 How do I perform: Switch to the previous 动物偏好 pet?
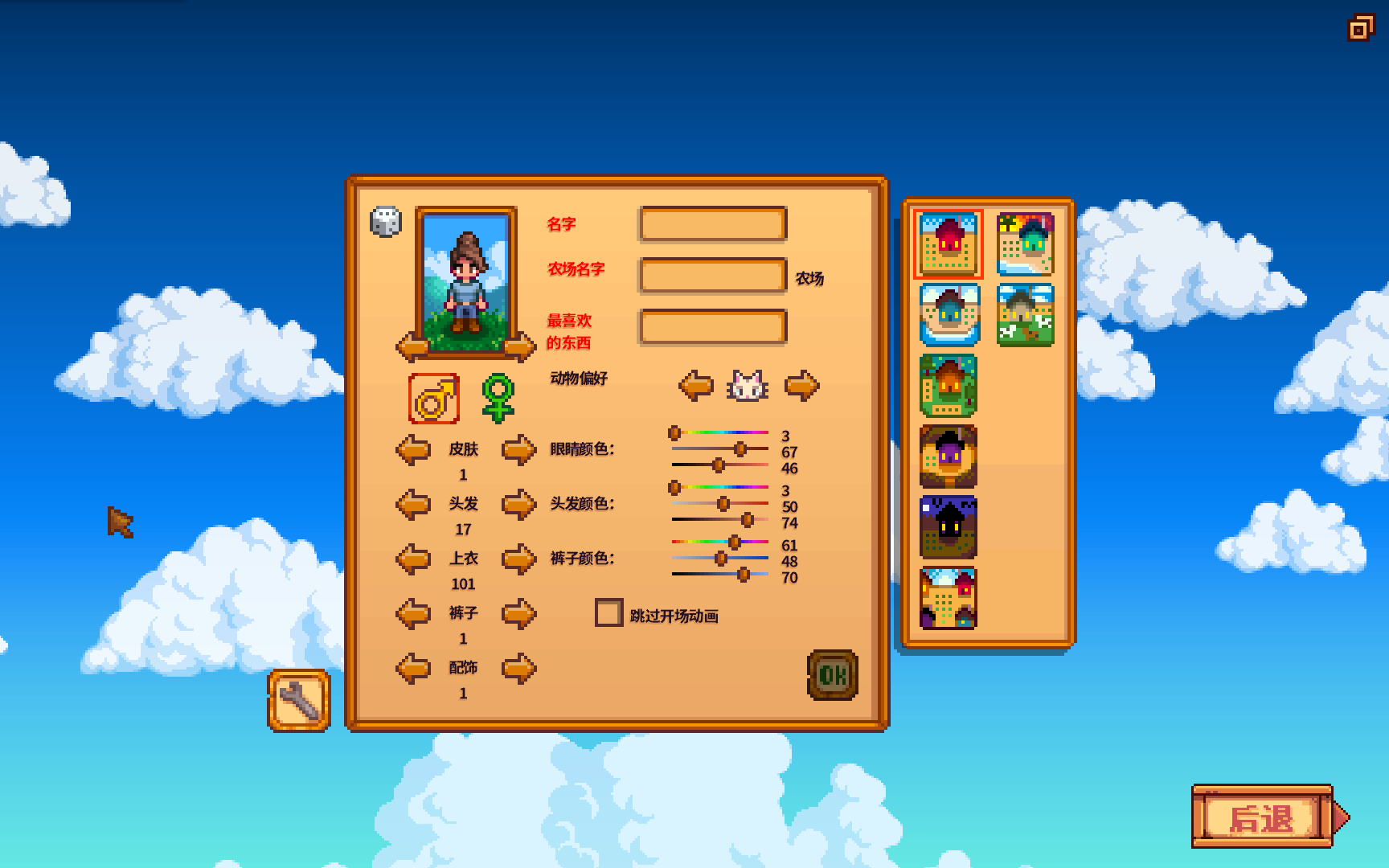pyautogui.click(x=696, y=386)
